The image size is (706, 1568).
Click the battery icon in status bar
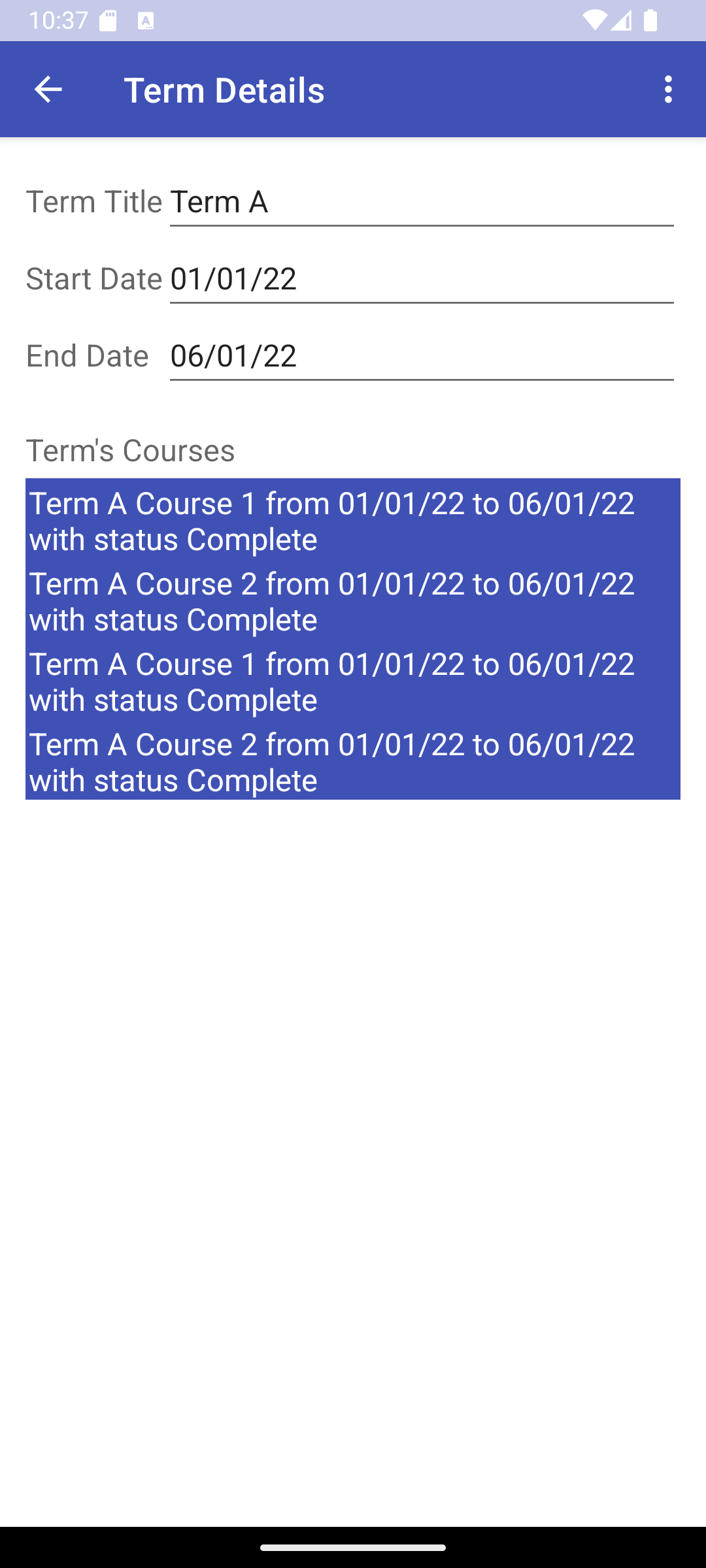coord(649,22)
